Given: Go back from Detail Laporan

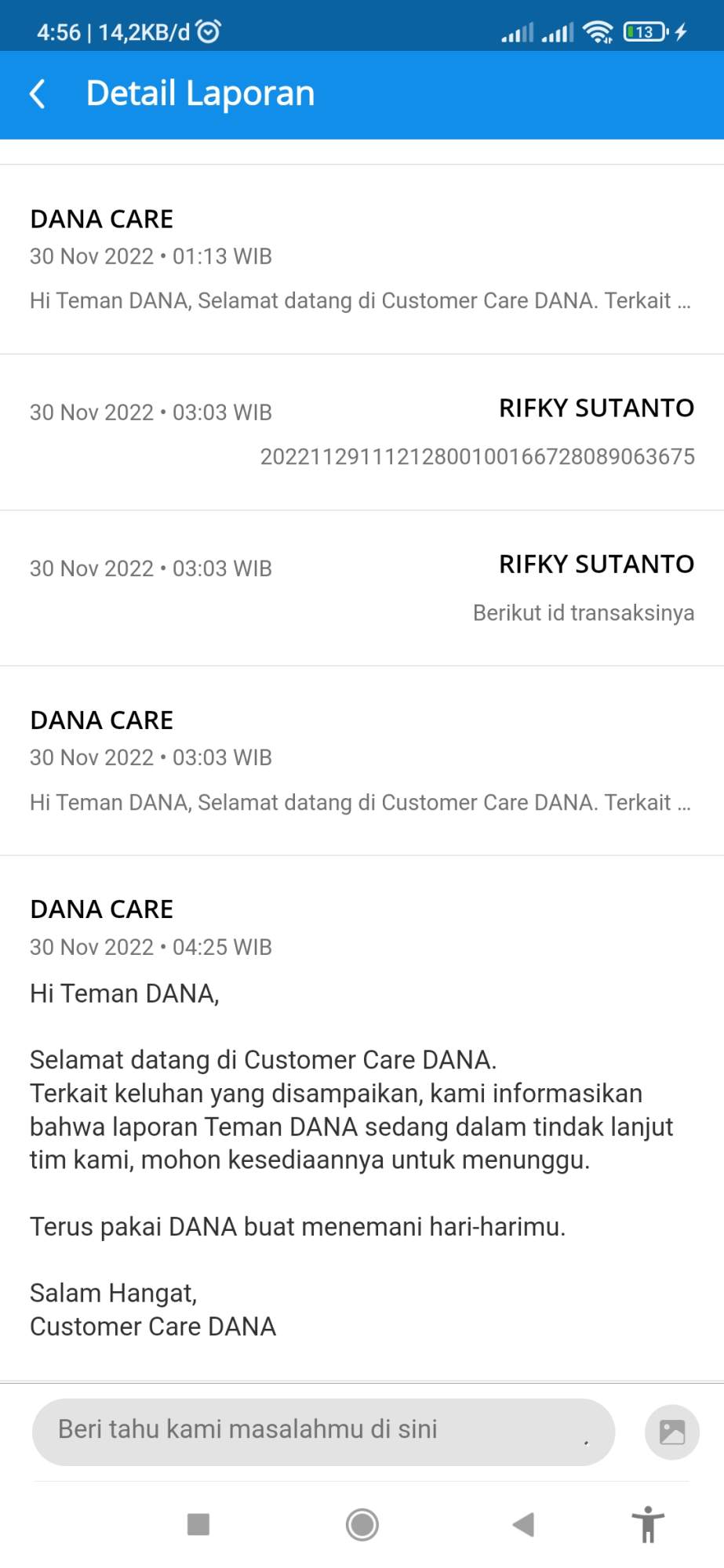Looking at the screenshot, I should [x=37, y=94].
